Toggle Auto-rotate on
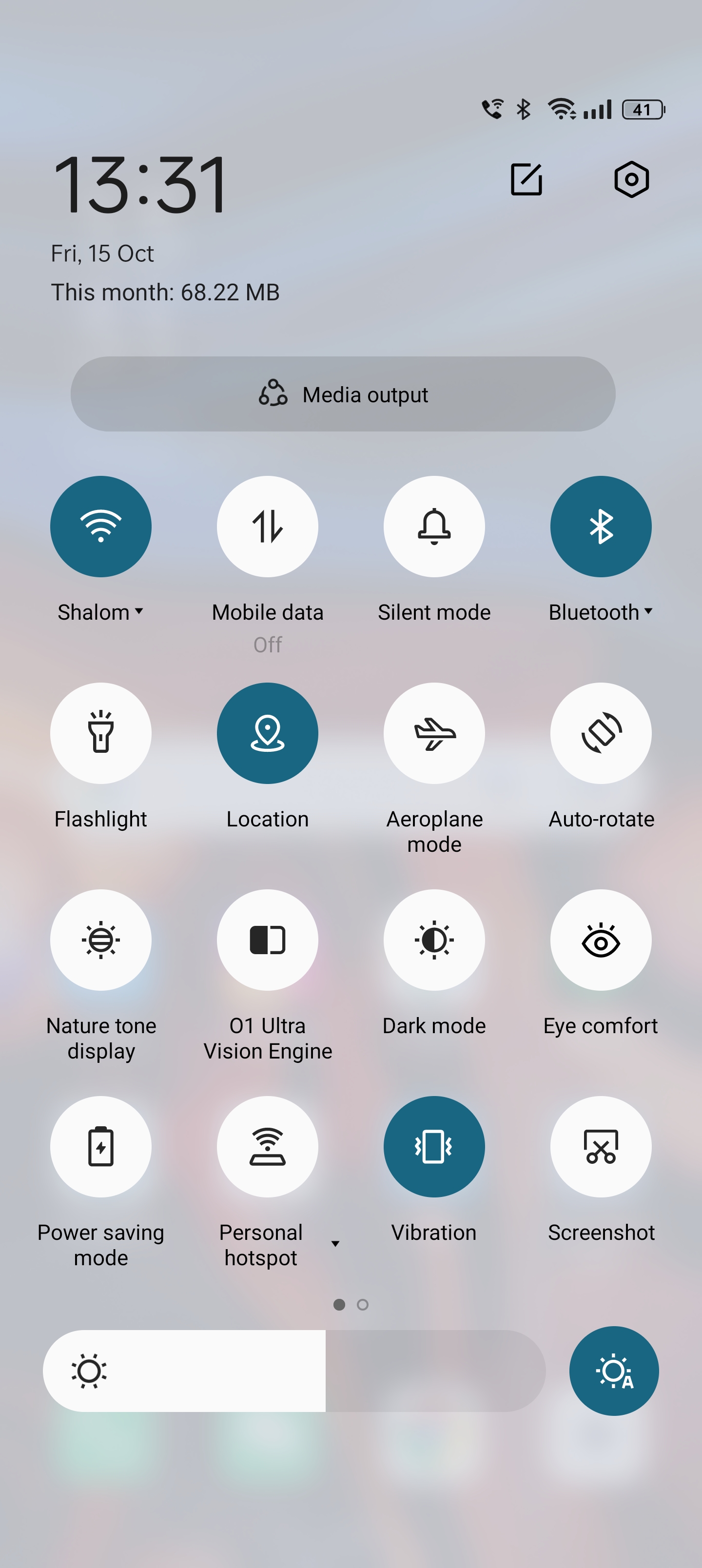Screen dimensions: 702x1568 tap(601, 733)
